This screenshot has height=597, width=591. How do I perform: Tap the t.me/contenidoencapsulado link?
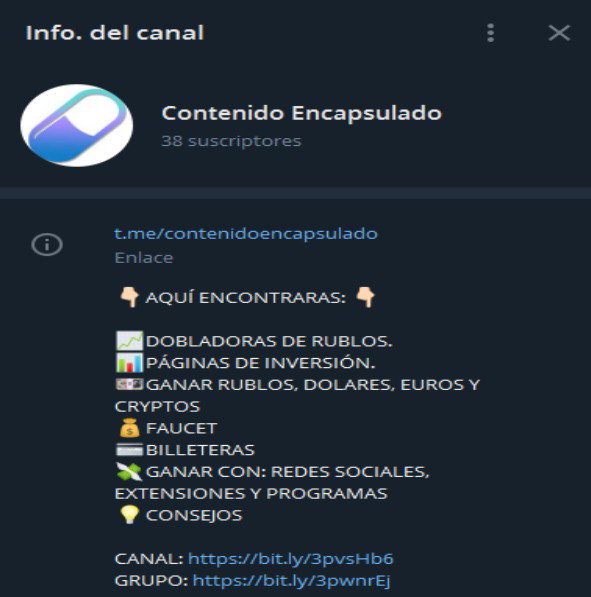[246, 233]
